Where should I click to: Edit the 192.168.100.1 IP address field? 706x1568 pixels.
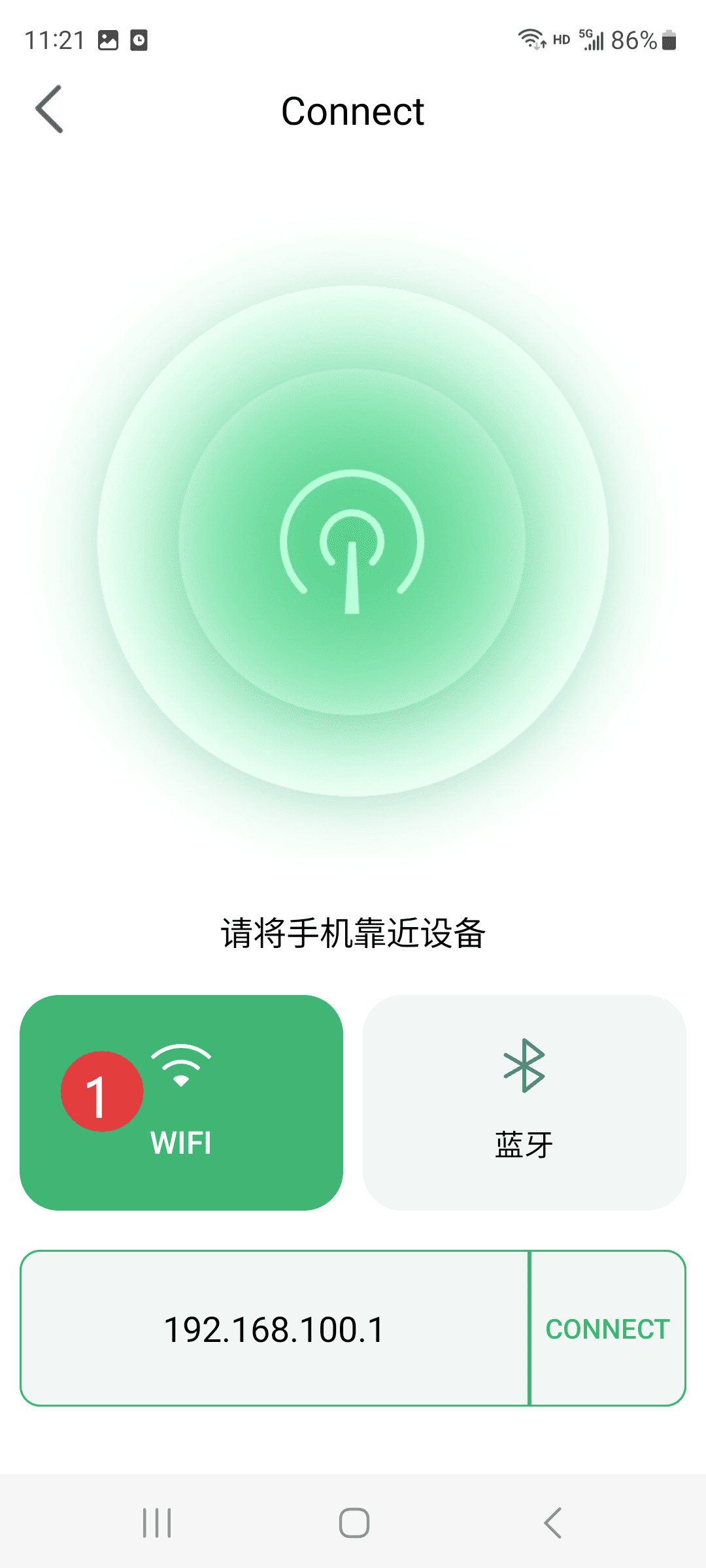tap(275, 1329)
